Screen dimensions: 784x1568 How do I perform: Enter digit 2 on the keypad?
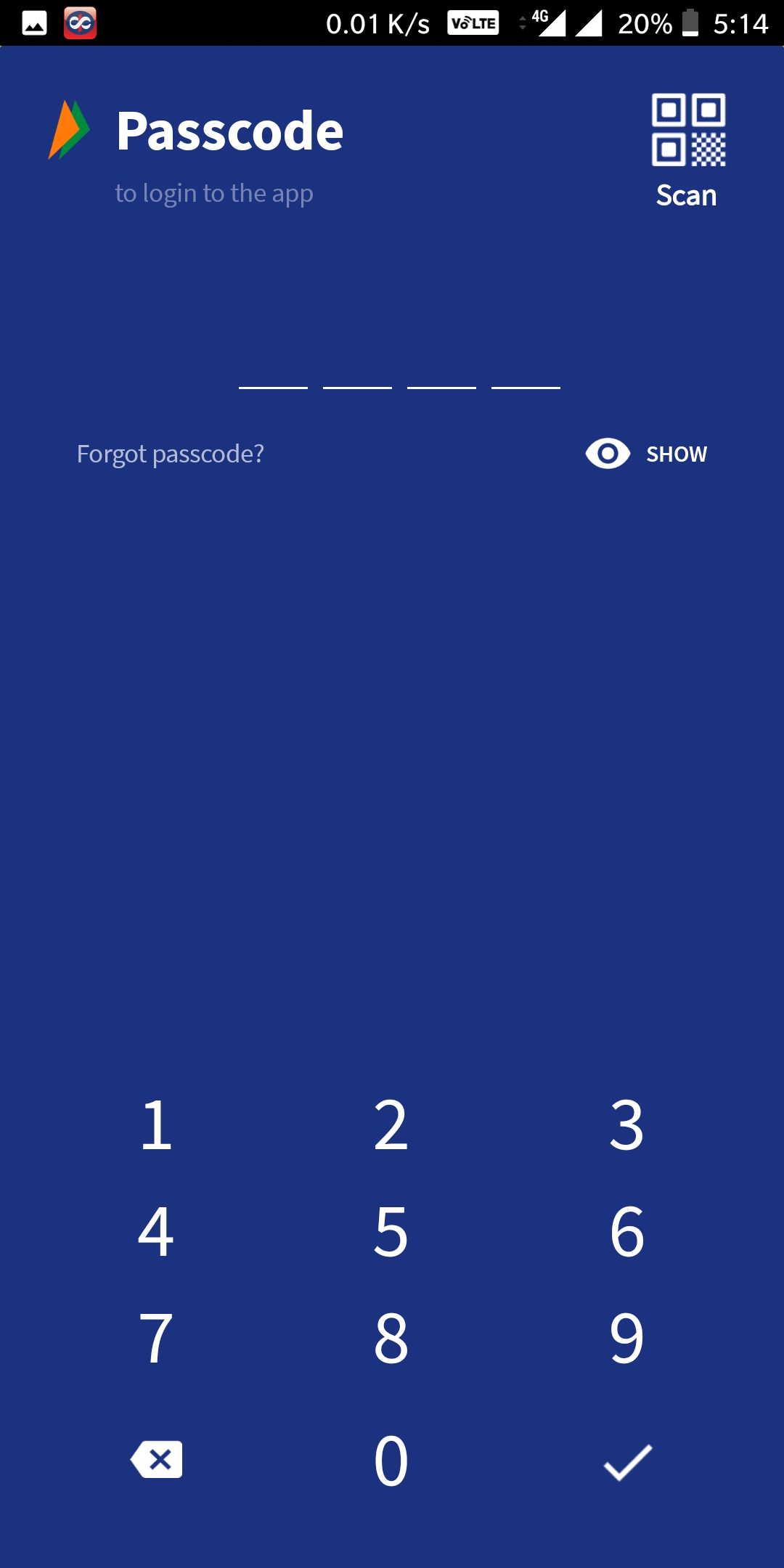pyautogui.click(x=391, y=1124)
